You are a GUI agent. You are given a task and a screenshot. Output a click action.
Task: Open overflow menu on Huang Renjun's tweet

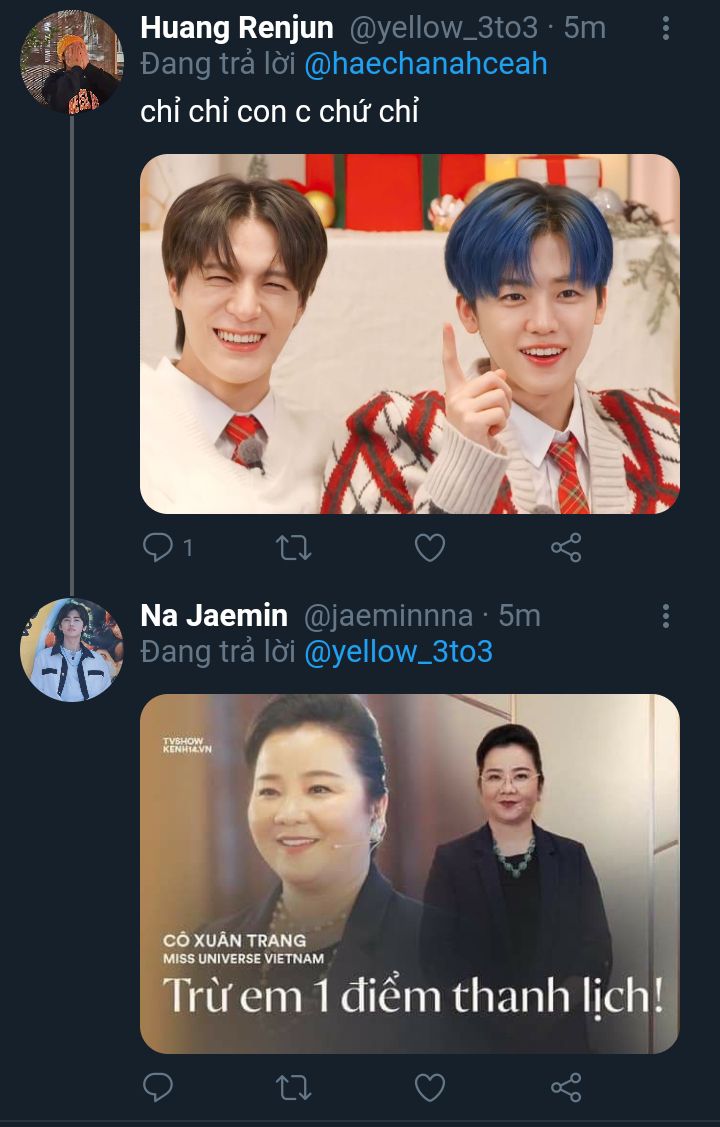click(665, 28)
